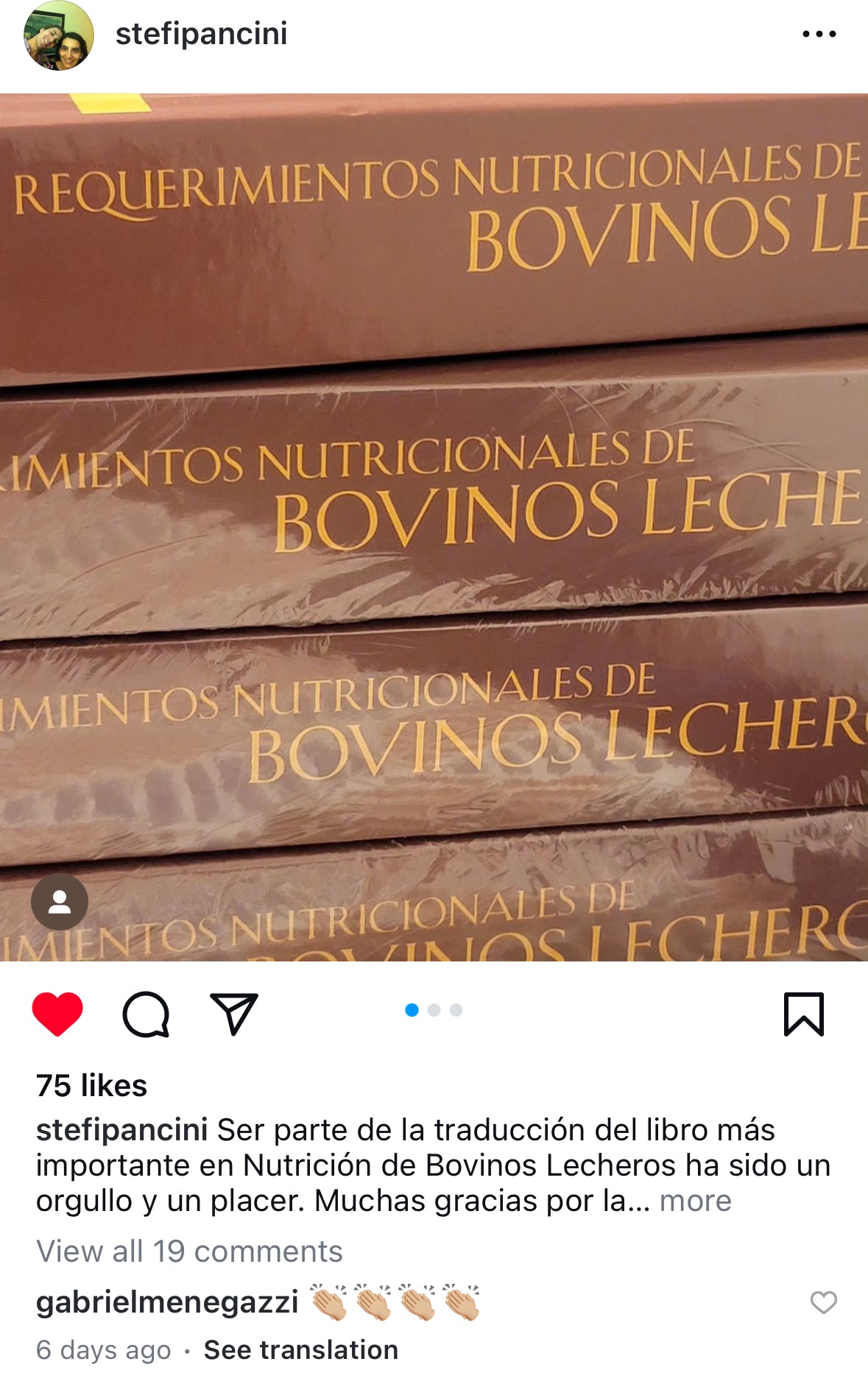Show tagged people on the photo
The width and height of the screenshot is (868, 1384).
[x=60, y=902]
